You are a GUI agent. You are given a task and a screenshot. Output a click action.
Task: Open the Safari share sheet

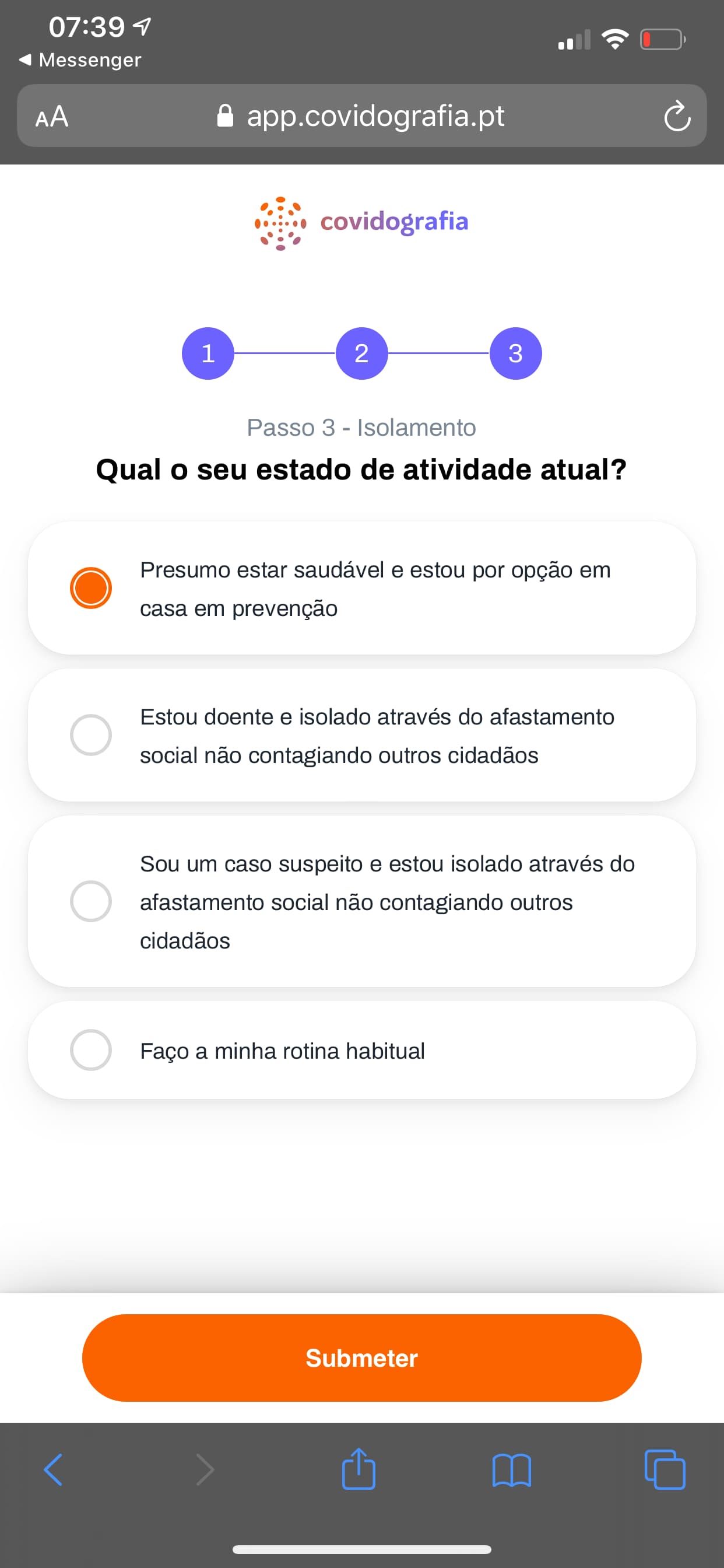click(359, 1469)
